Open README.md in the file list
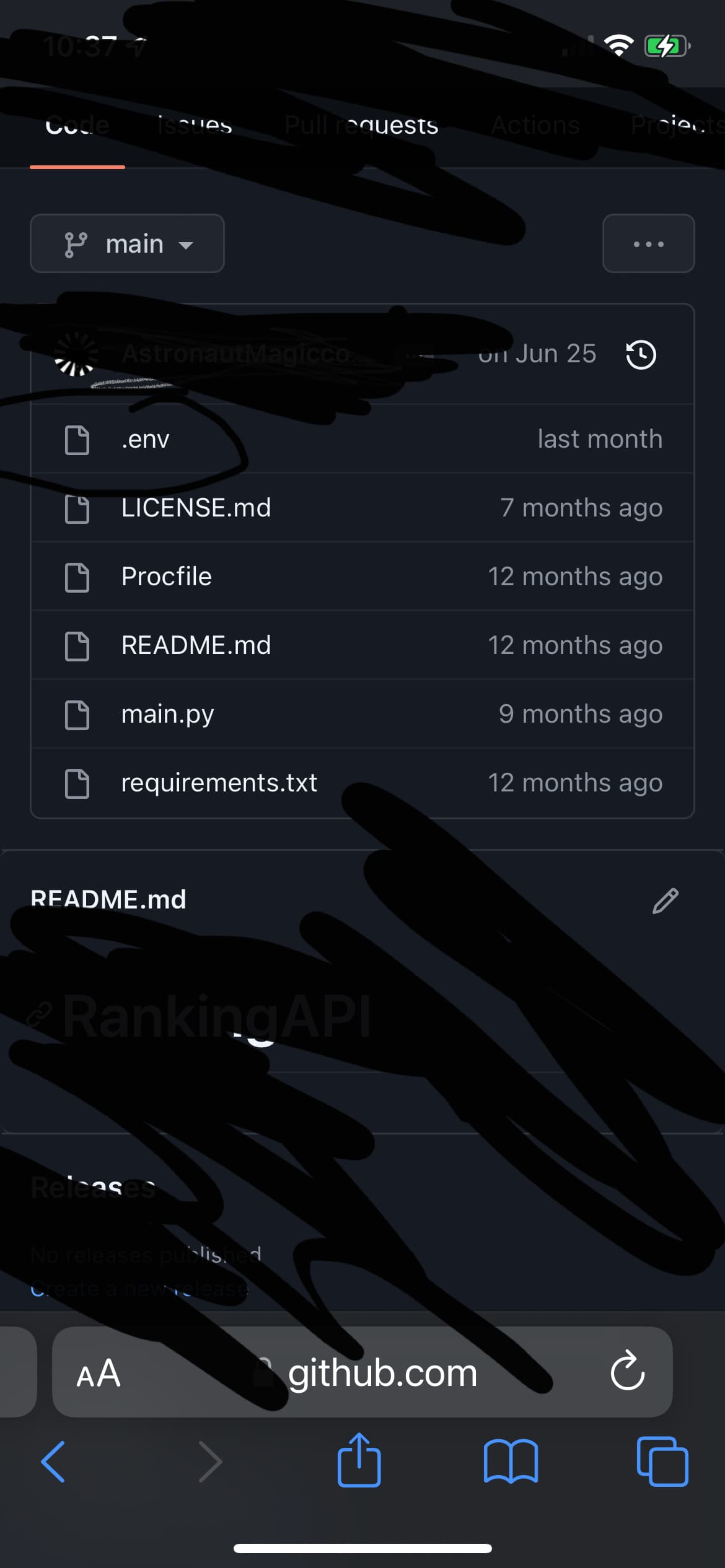The width and height of the screenshot is (725, 1568). (196, 645)
